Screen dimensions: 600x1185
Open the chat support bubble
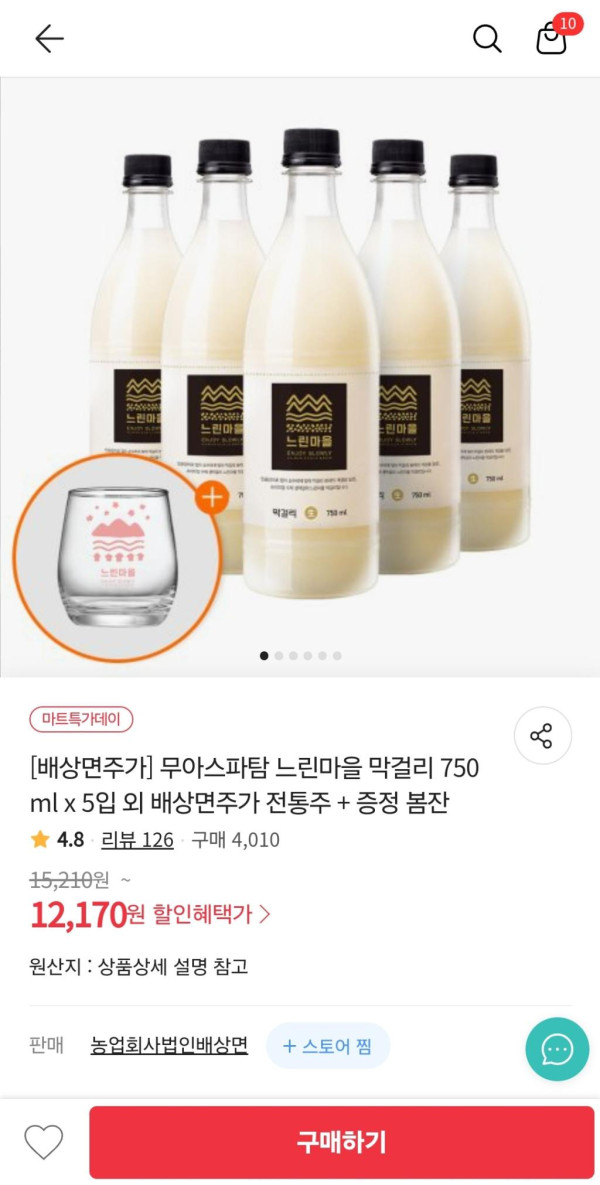coord(557,1049)
